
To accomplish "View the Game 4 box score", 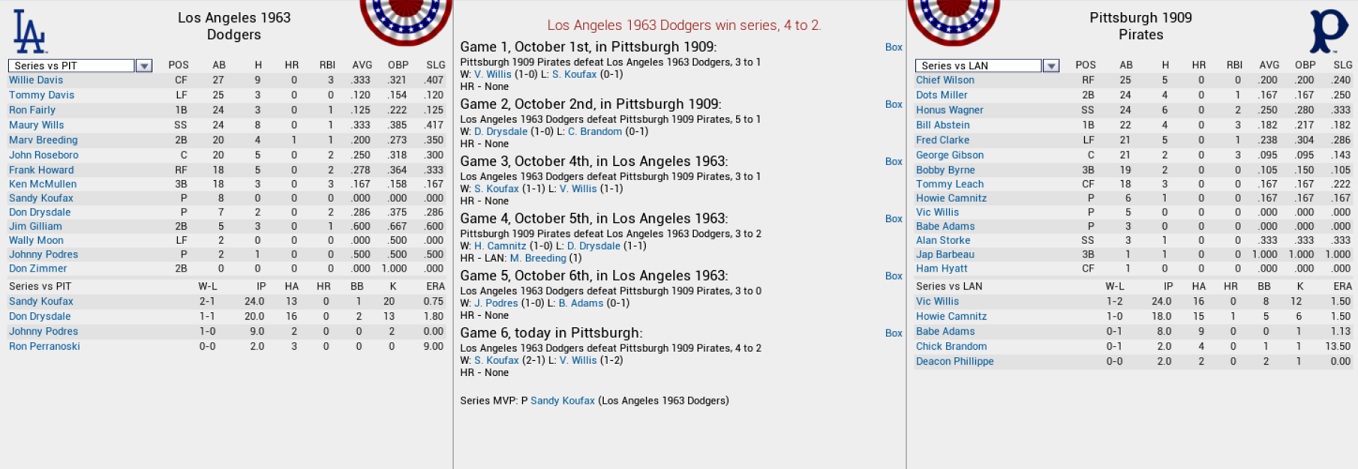I will pos(893,218).
